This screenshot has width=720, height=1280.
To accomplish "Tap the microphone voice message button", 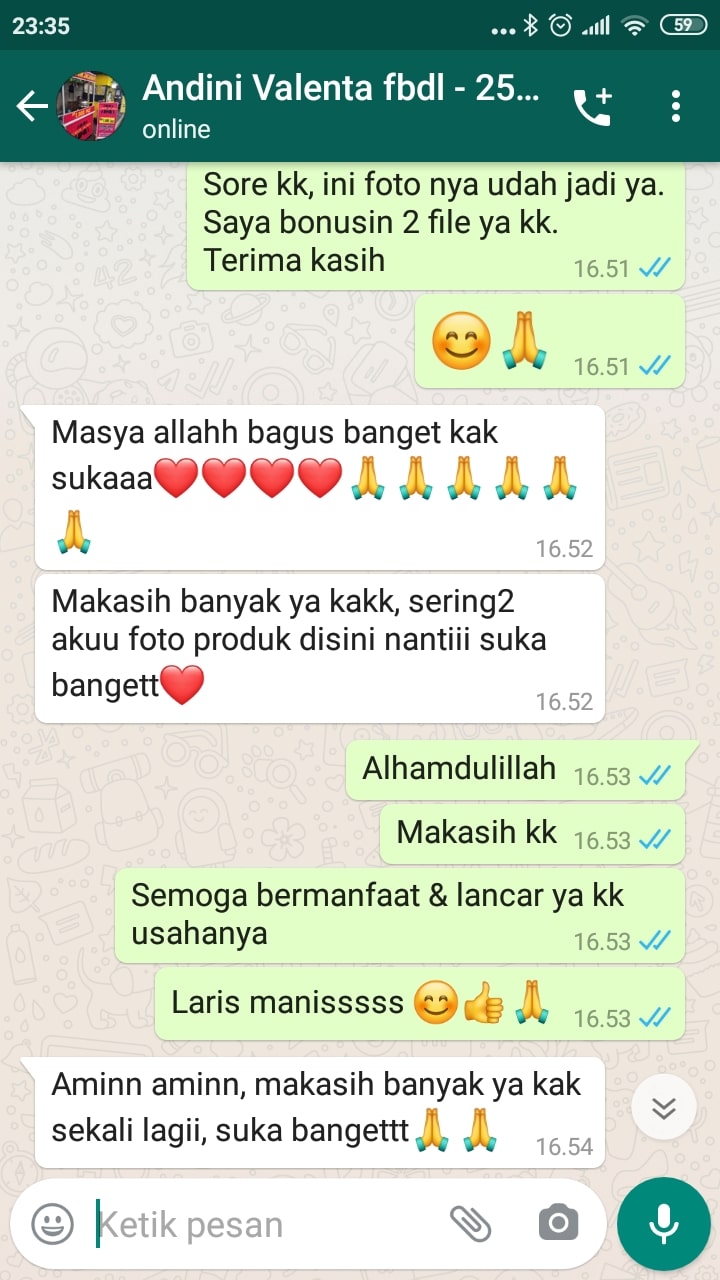I will 663,1224.
